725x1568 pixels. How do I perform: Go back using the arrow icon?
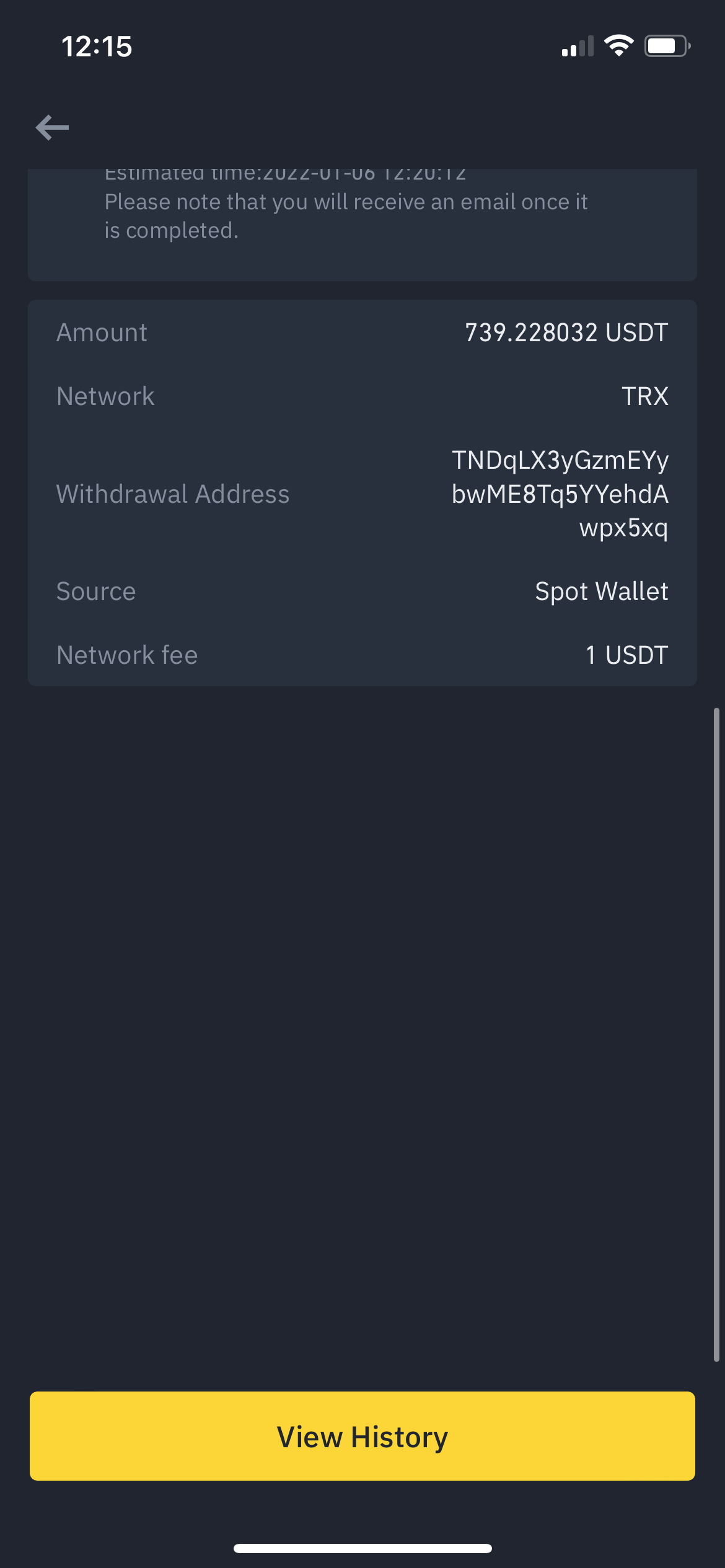(x=52, y=128)
